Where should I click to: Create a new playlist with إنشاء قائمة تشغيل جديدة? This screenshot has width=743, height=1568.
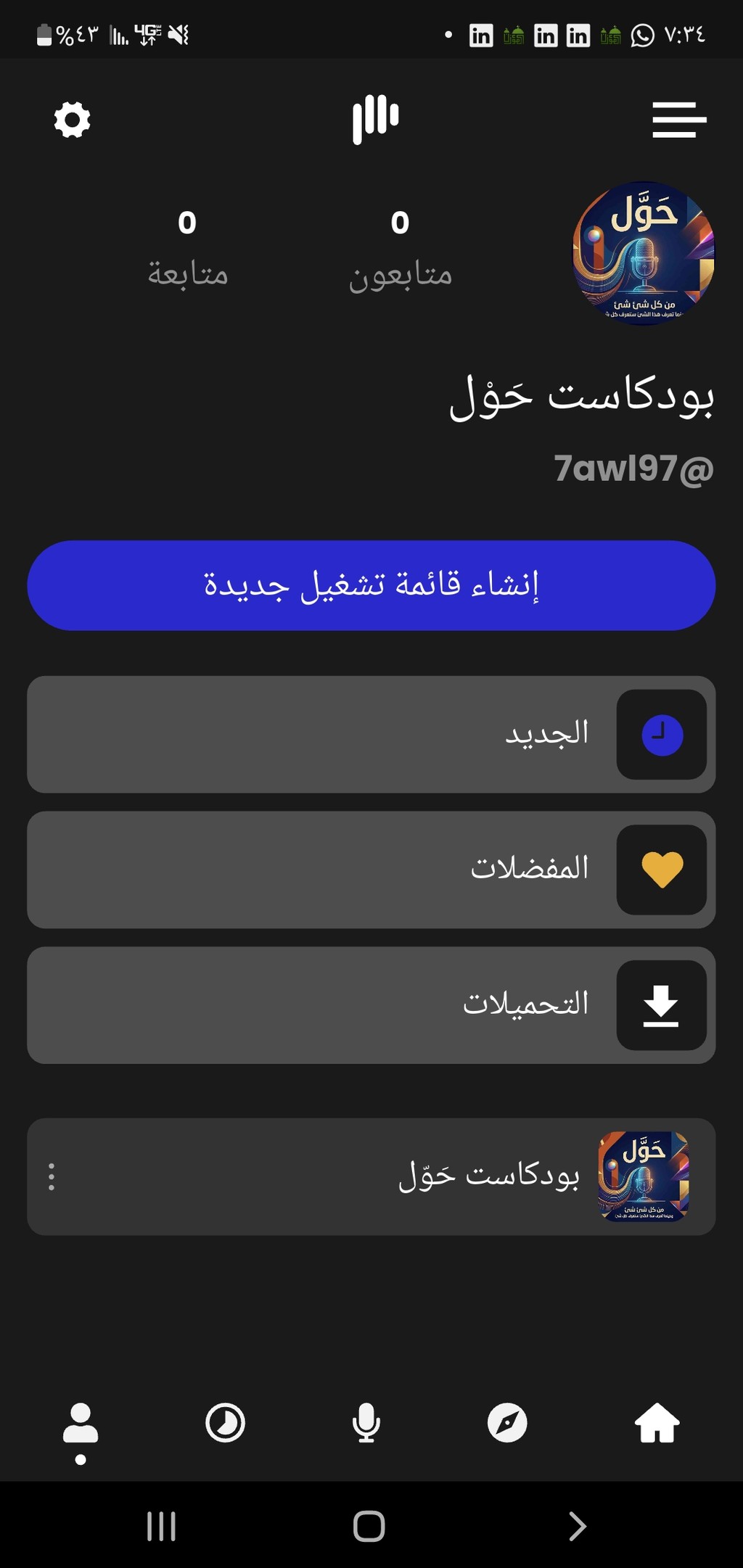pyautogui.click(x=371, y=585)
